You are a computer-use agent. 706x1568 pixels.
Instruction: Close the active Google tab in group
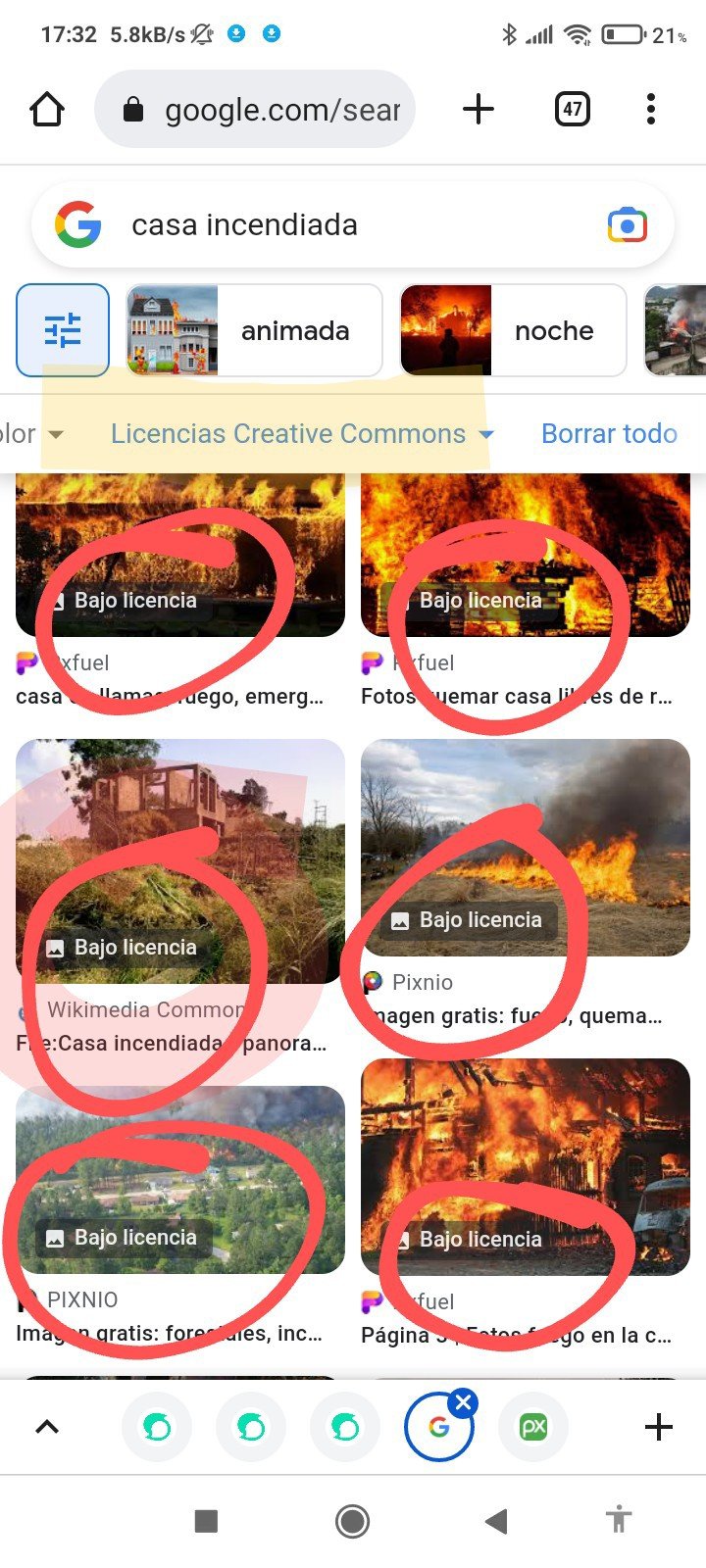pyautogui.click(x=464, y=1402)
